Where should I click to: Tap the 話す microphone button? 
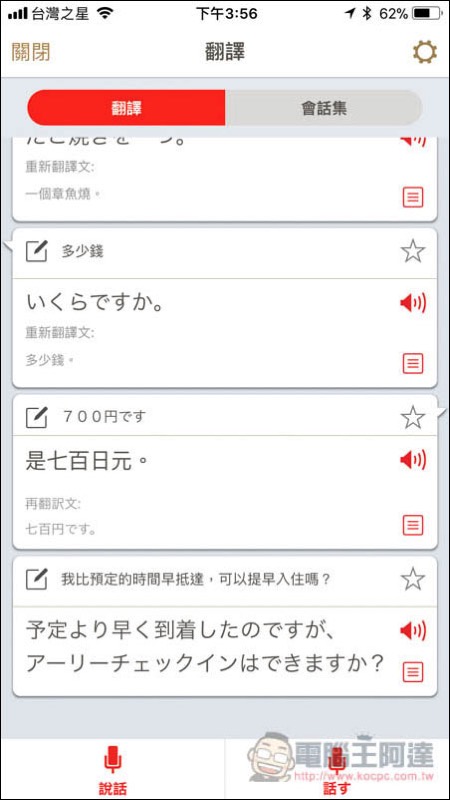[337, 769]
